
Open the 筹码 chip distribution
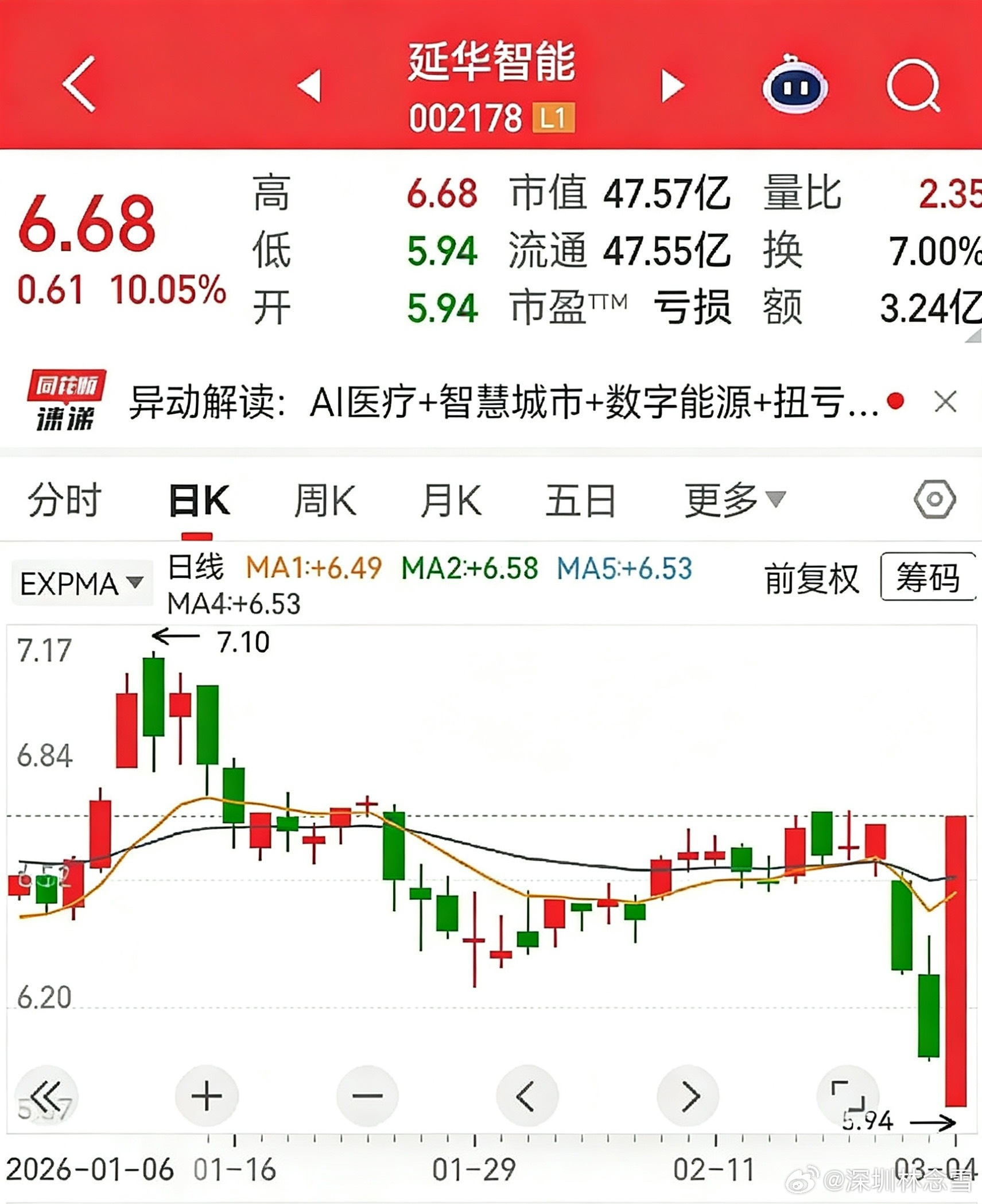tap(927, 577)
